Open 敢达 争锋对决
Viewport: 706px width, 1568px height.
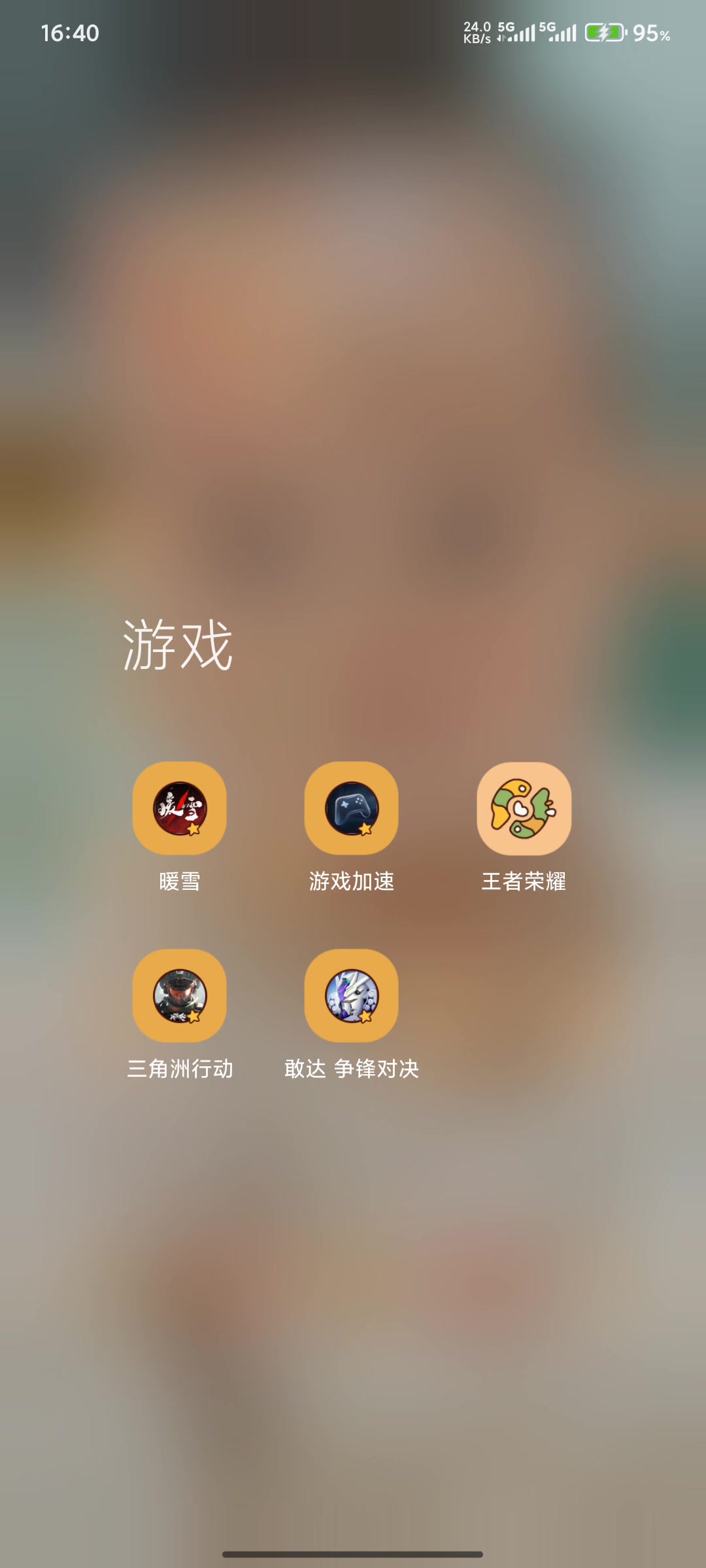(x=352, y=996)
